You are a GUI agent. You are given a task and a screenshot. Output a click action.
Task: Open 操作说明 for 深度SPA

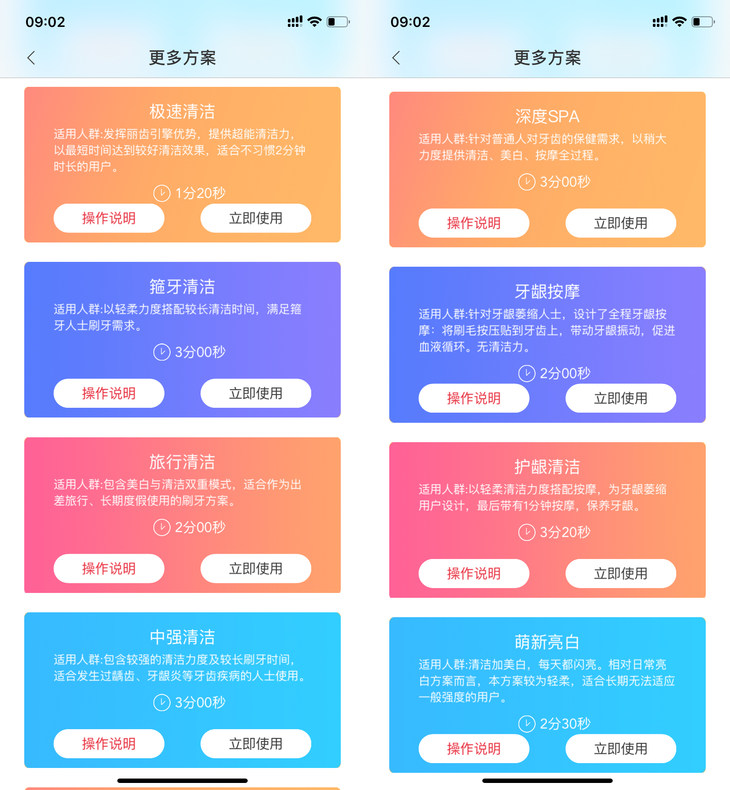pyautogui.click(x=474, y=223)
